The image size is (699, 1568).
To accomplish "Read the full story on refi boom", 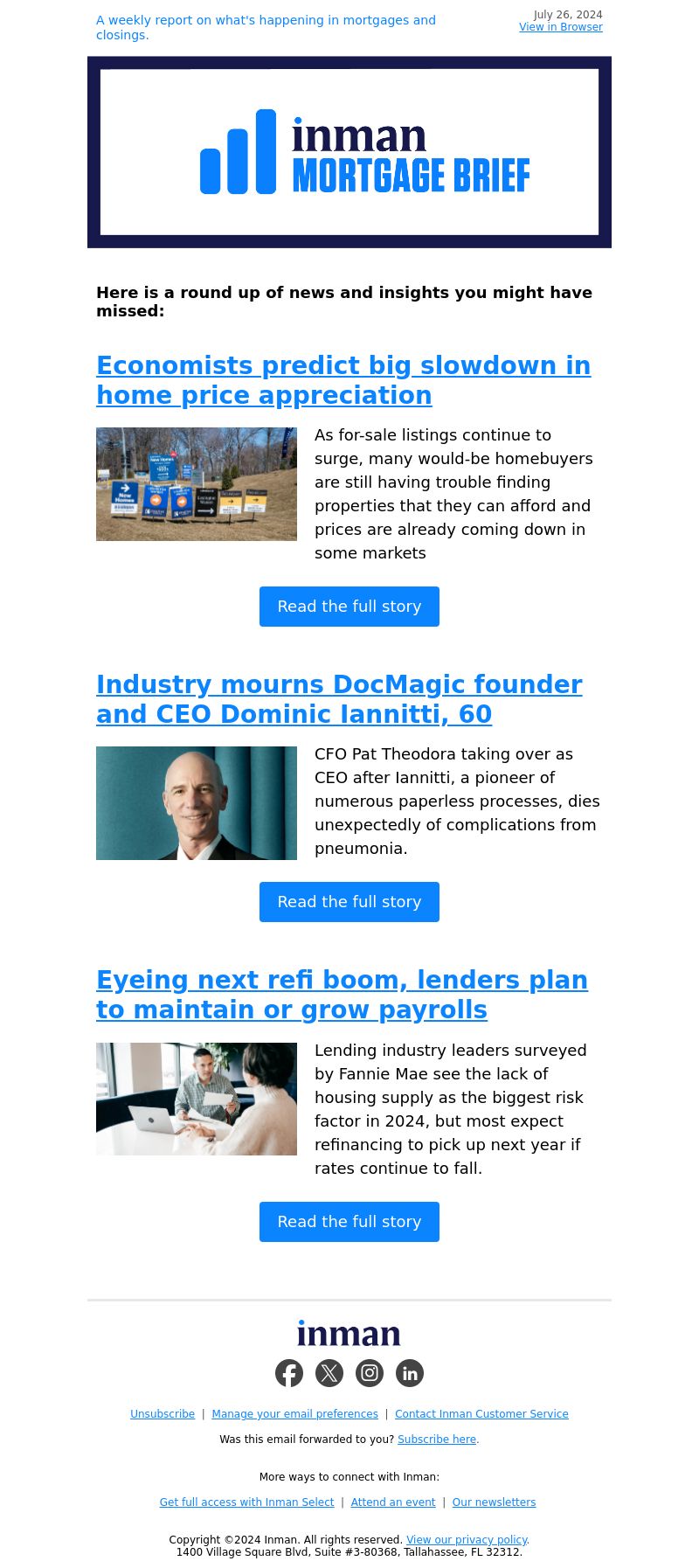I will 349,1222.
